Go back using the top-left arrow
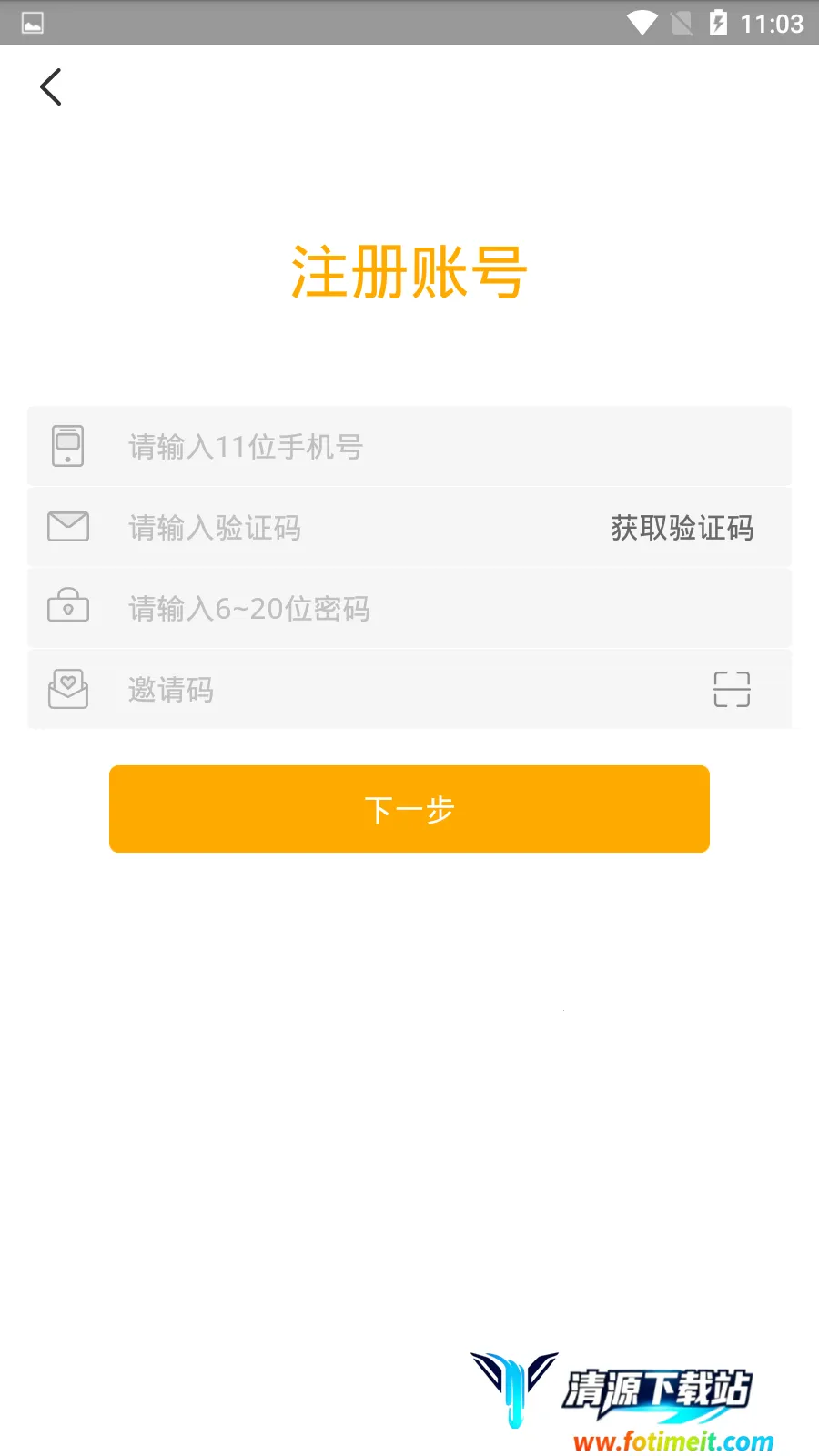Viewport: 819px width, 1456px height. coord(51,87)
